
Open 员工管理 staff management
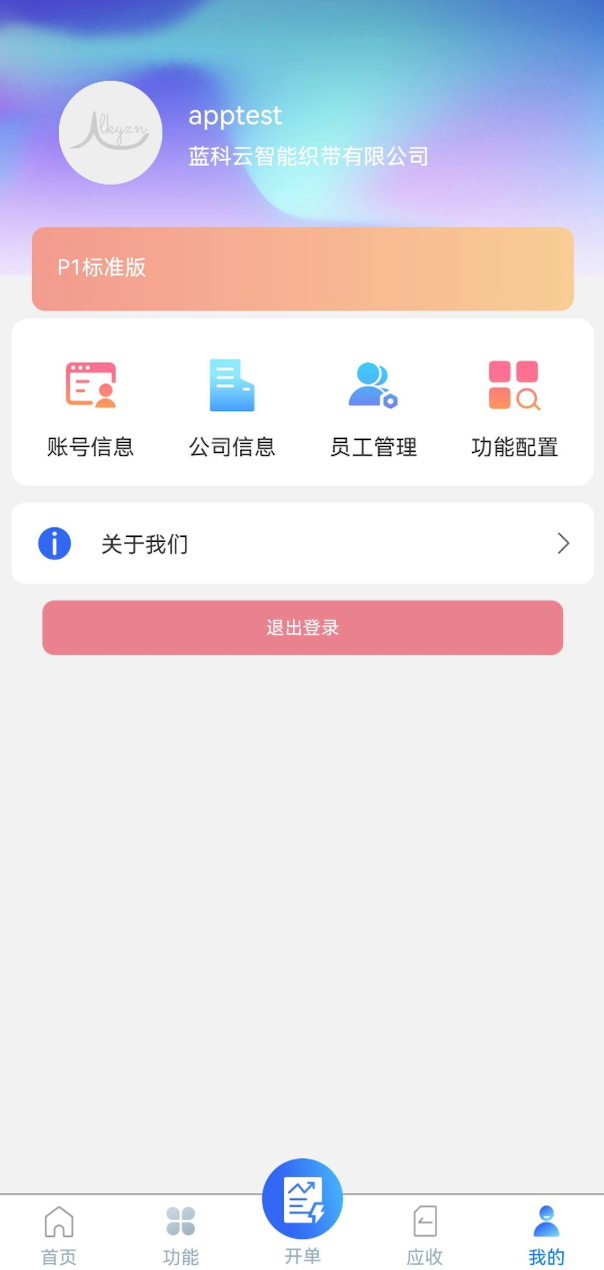pyautogui.click(x=373, y=405)
